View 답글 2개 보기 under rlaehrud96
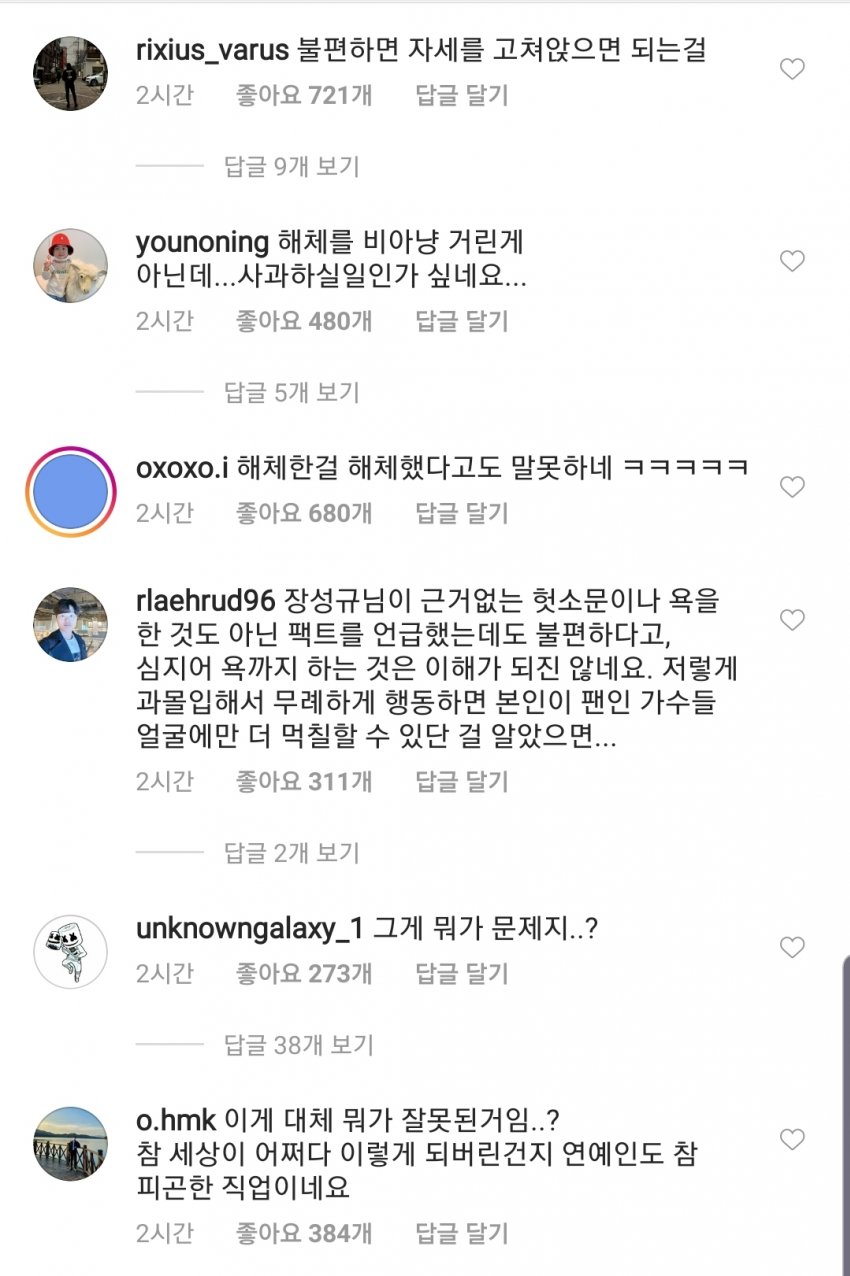Screen dimensions: 850x1276 click(291, 853)
